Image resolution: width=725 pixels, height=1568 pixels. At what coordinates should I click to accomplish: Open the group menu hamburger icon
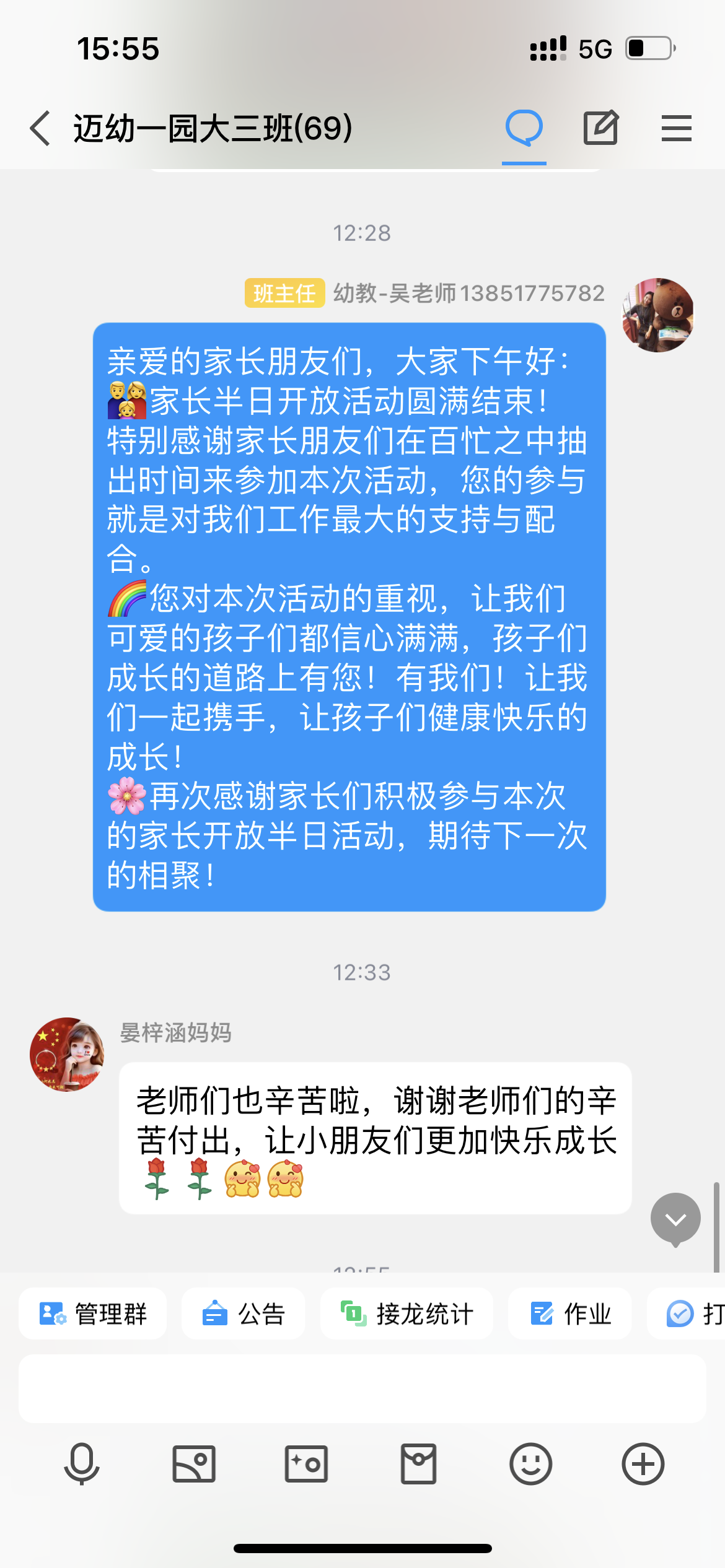pos(676,128)
